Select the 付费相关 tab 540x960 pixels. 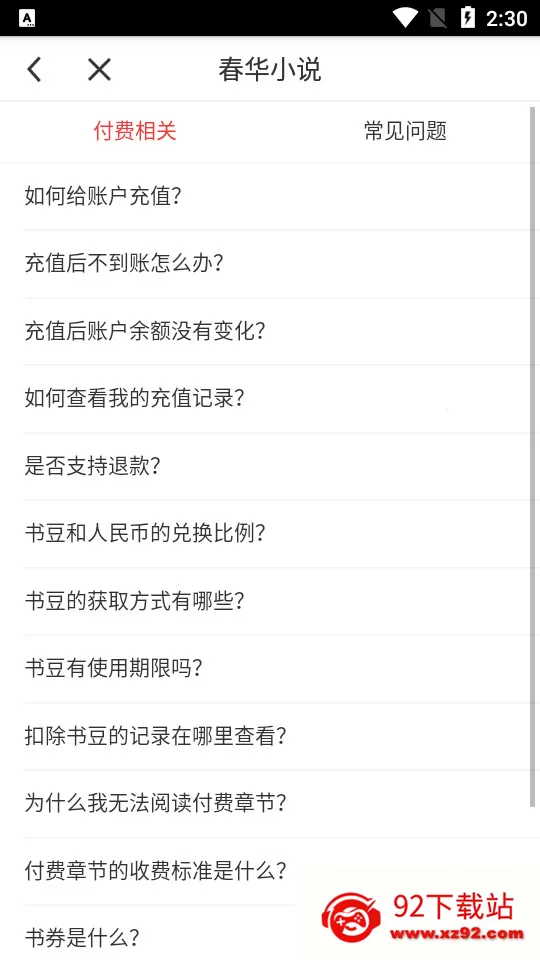[x=135, y=131]
